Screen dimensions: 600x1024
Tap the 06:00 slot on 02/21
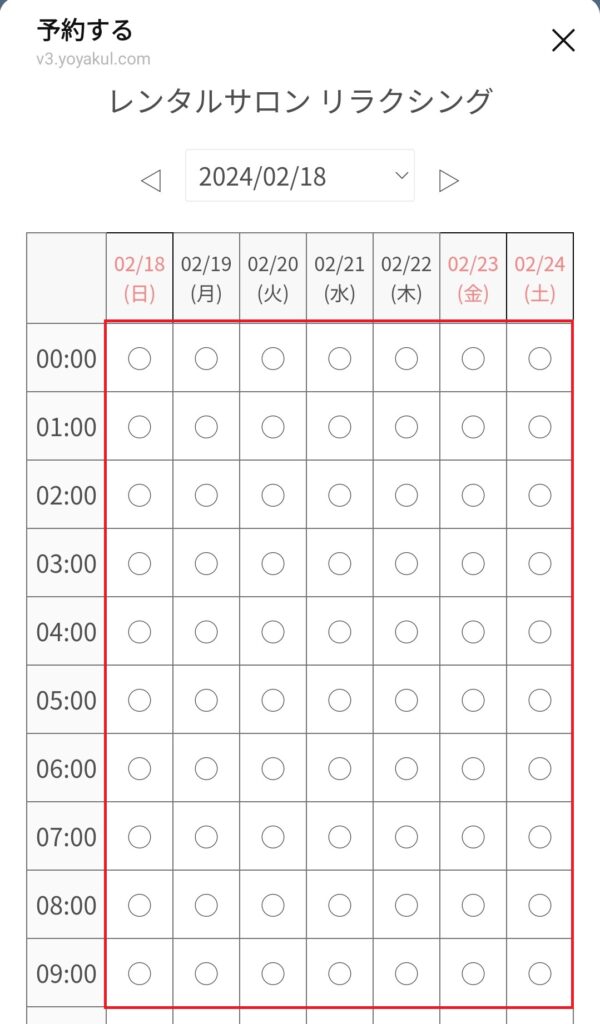click(340, 768)
